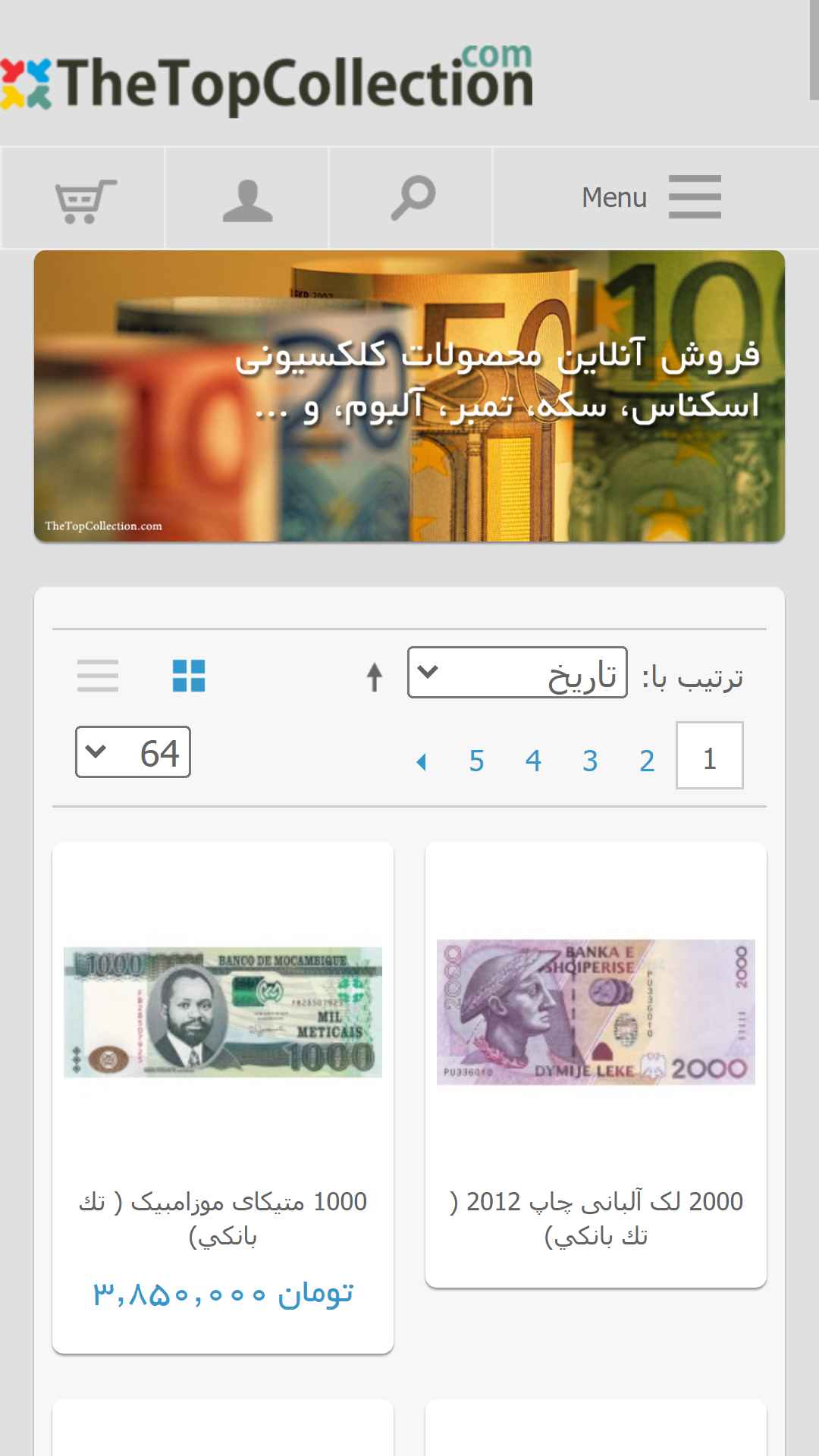Go to page 2
This screenshot has height=1456, width=819.
click(647, 760)
